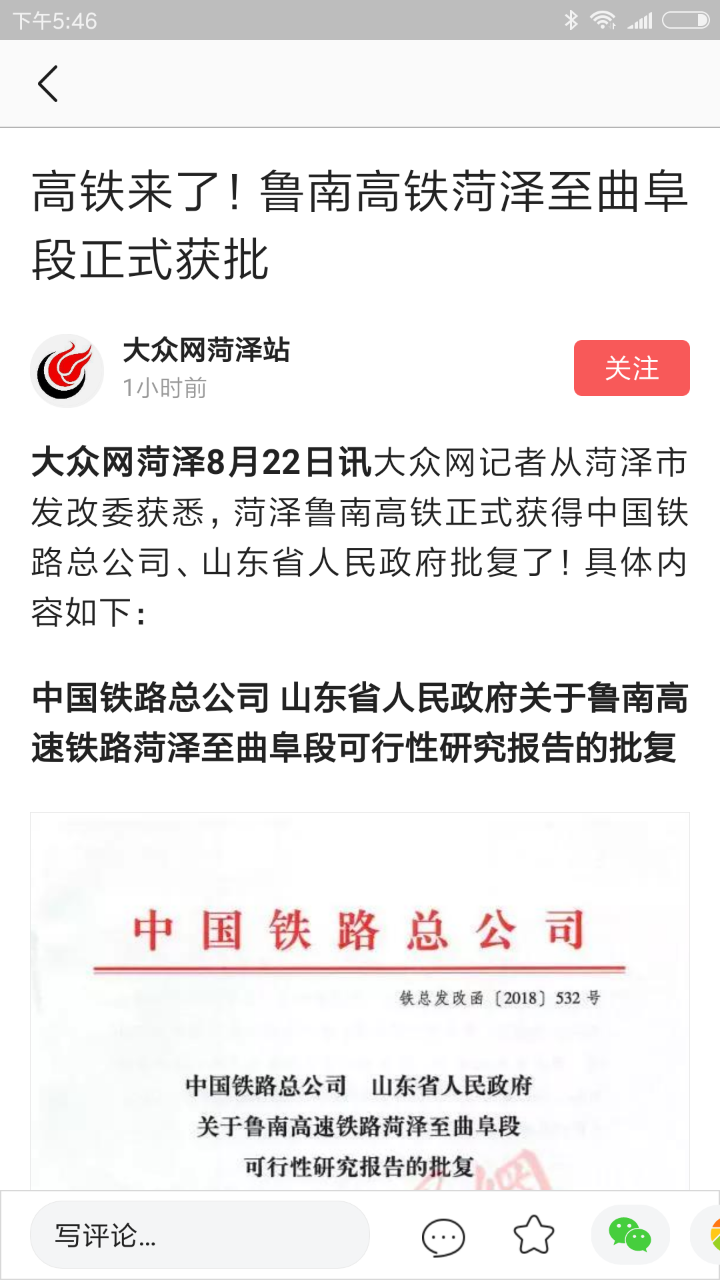Screen dimensions: 720x1280
Task: Share the article to WeChat
Action: coord(629,1236)
